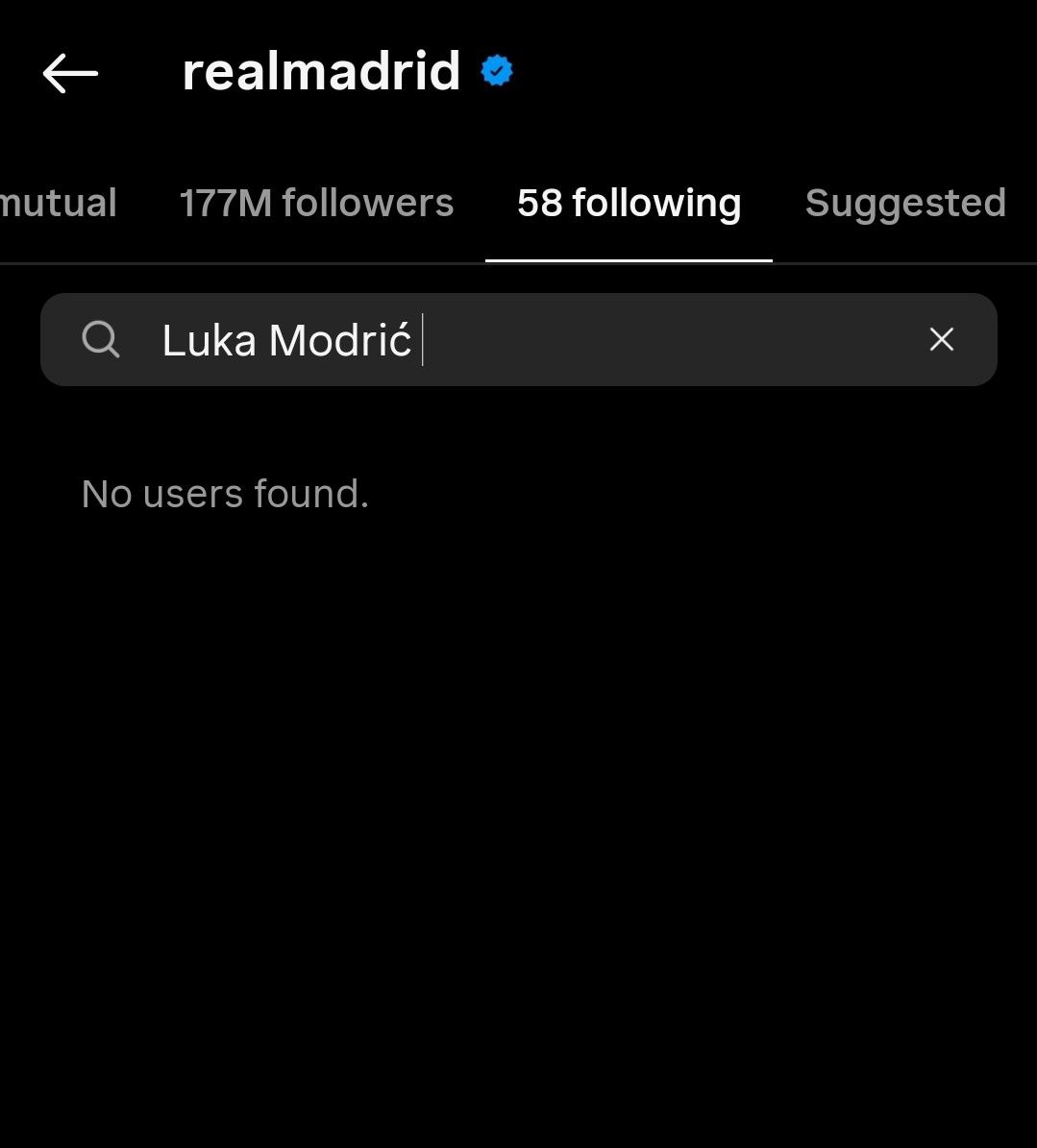Image resolution: width=1037 pixels, height=1148 pixels.
Task: Switch to the mutual tab
Action: (58, 204)
